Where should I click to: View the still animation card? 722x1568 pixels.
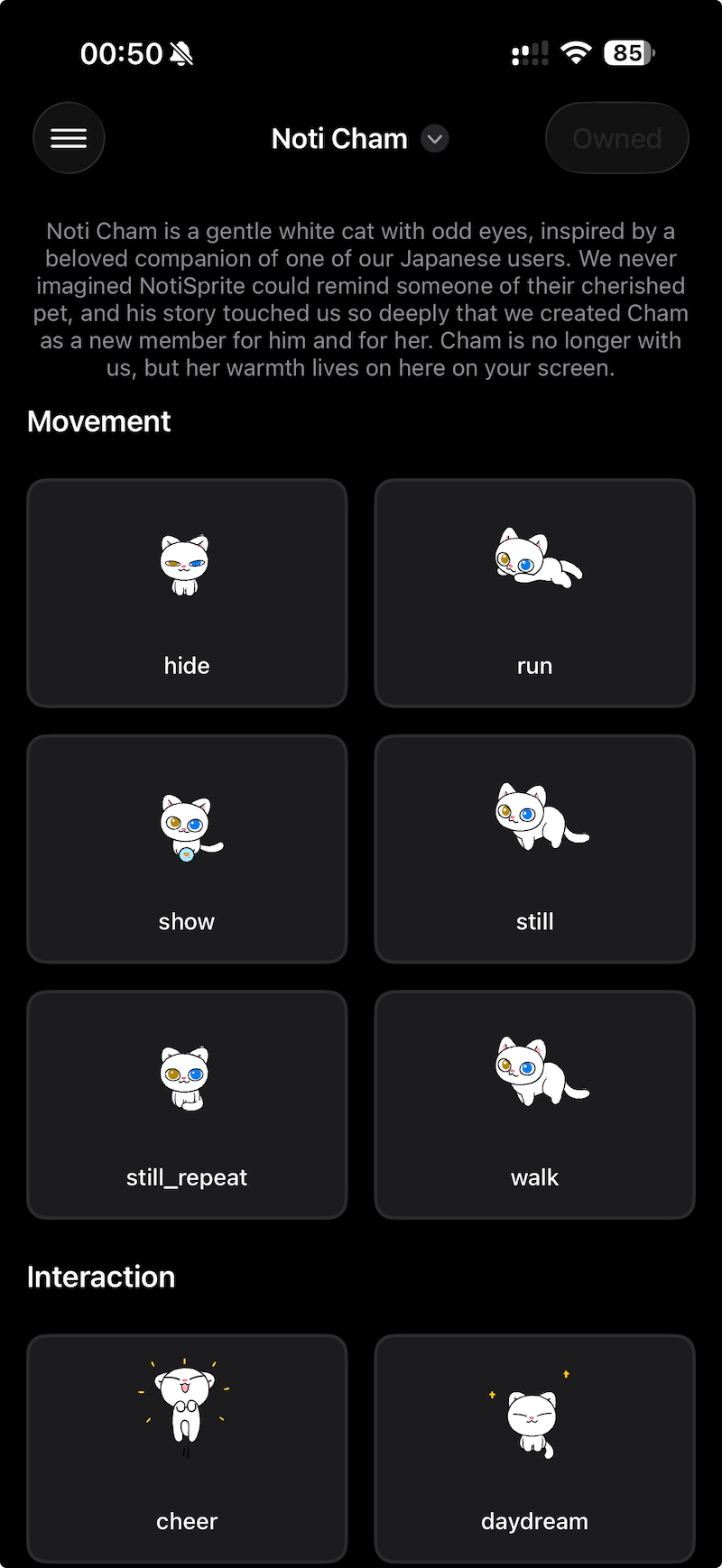(x=534, y=849)
